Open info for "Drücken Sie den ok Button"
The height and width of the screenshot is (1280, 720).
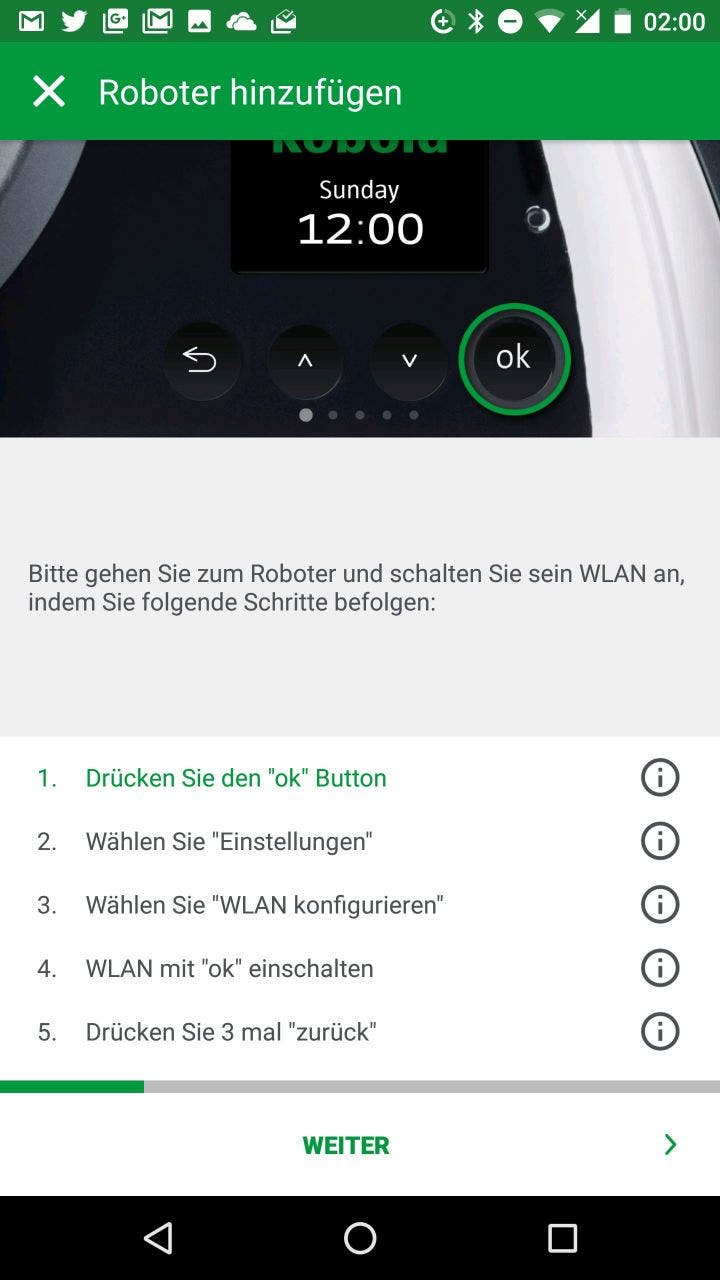click(x=660, y=777)
